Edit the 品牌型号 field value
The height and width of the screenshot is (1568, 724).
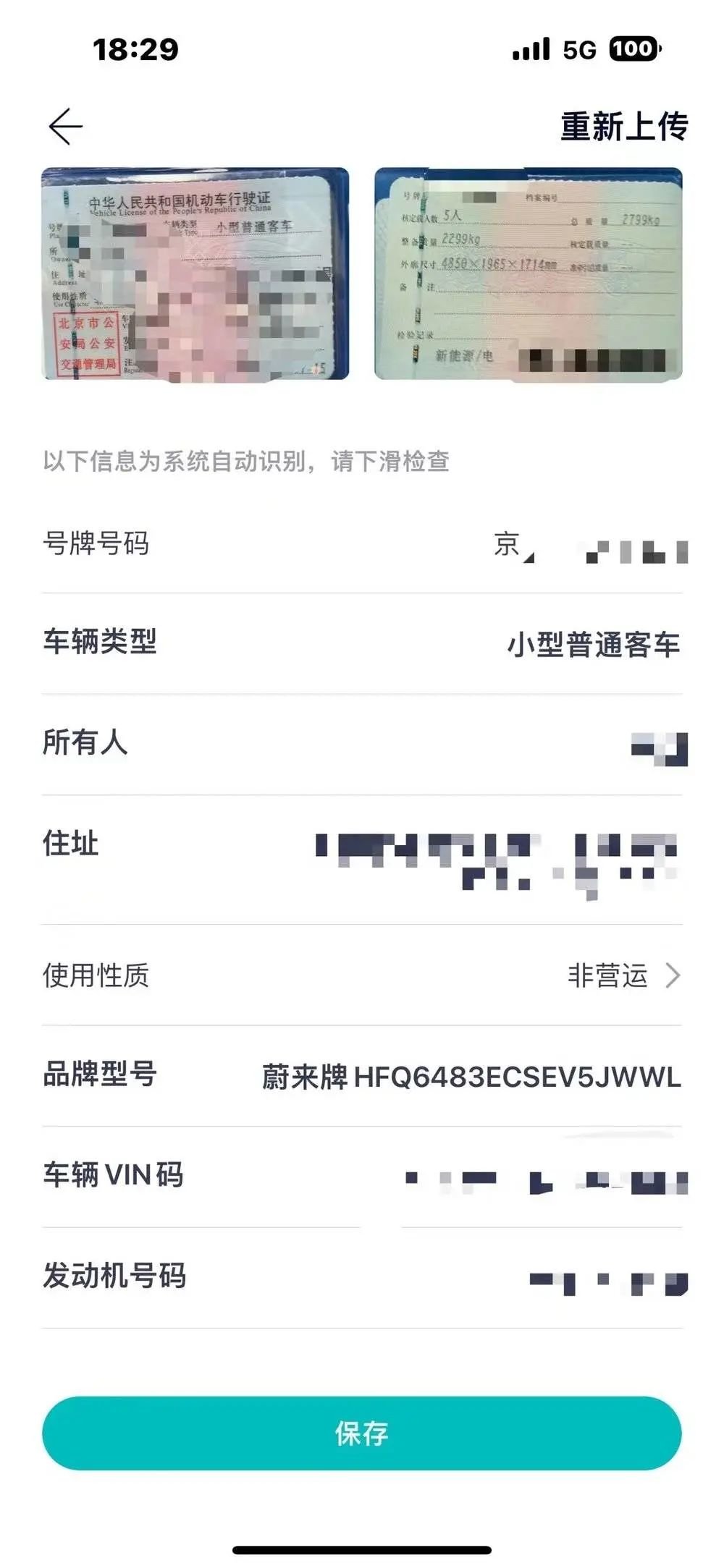(471, 1077)
